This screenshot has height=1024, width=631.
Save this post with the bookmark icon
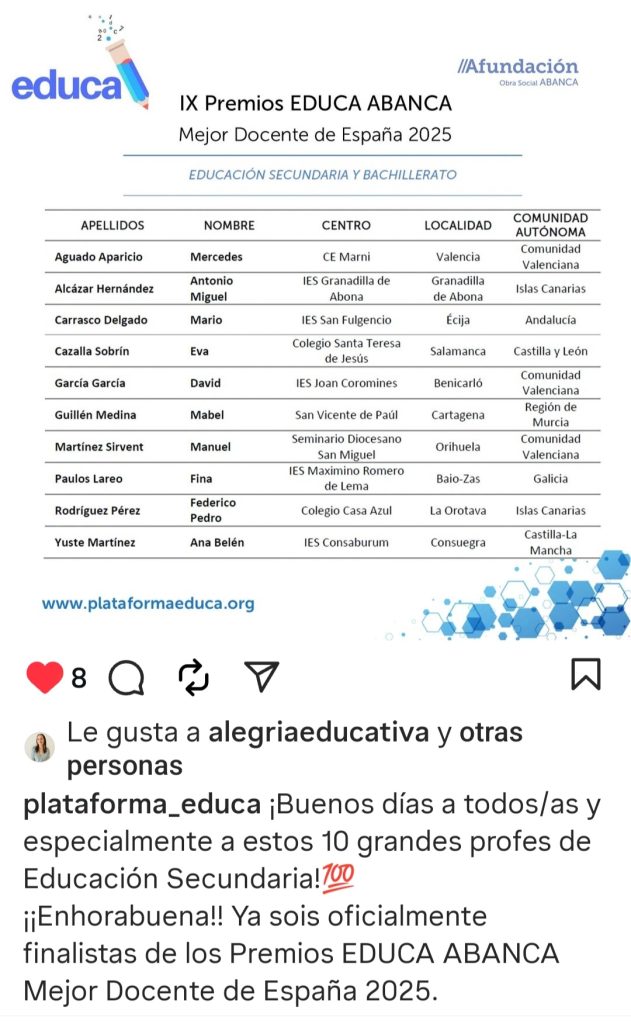[x=585, y=674]
